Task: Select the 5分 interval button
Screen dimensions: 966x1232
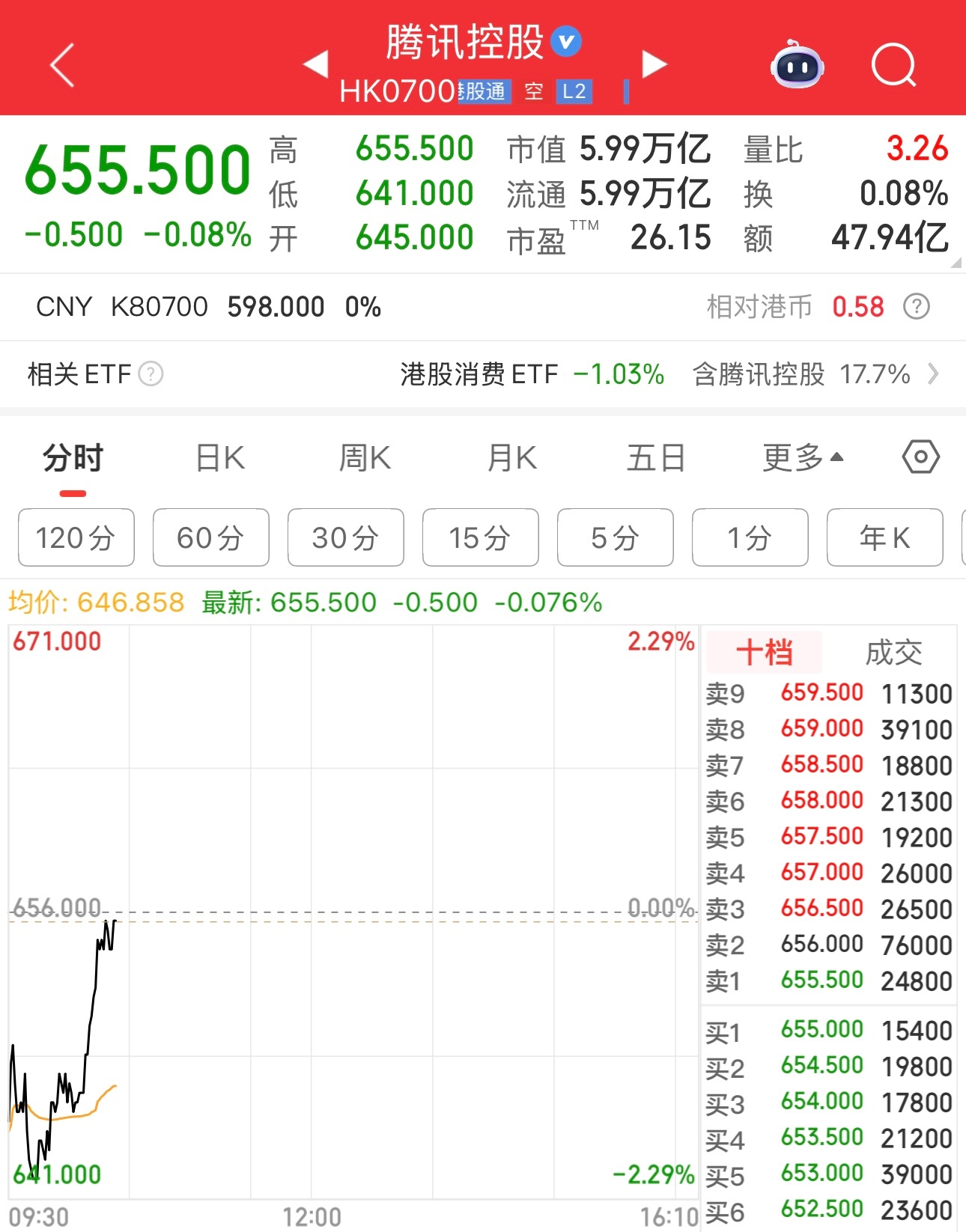Action: click(615, 537)
